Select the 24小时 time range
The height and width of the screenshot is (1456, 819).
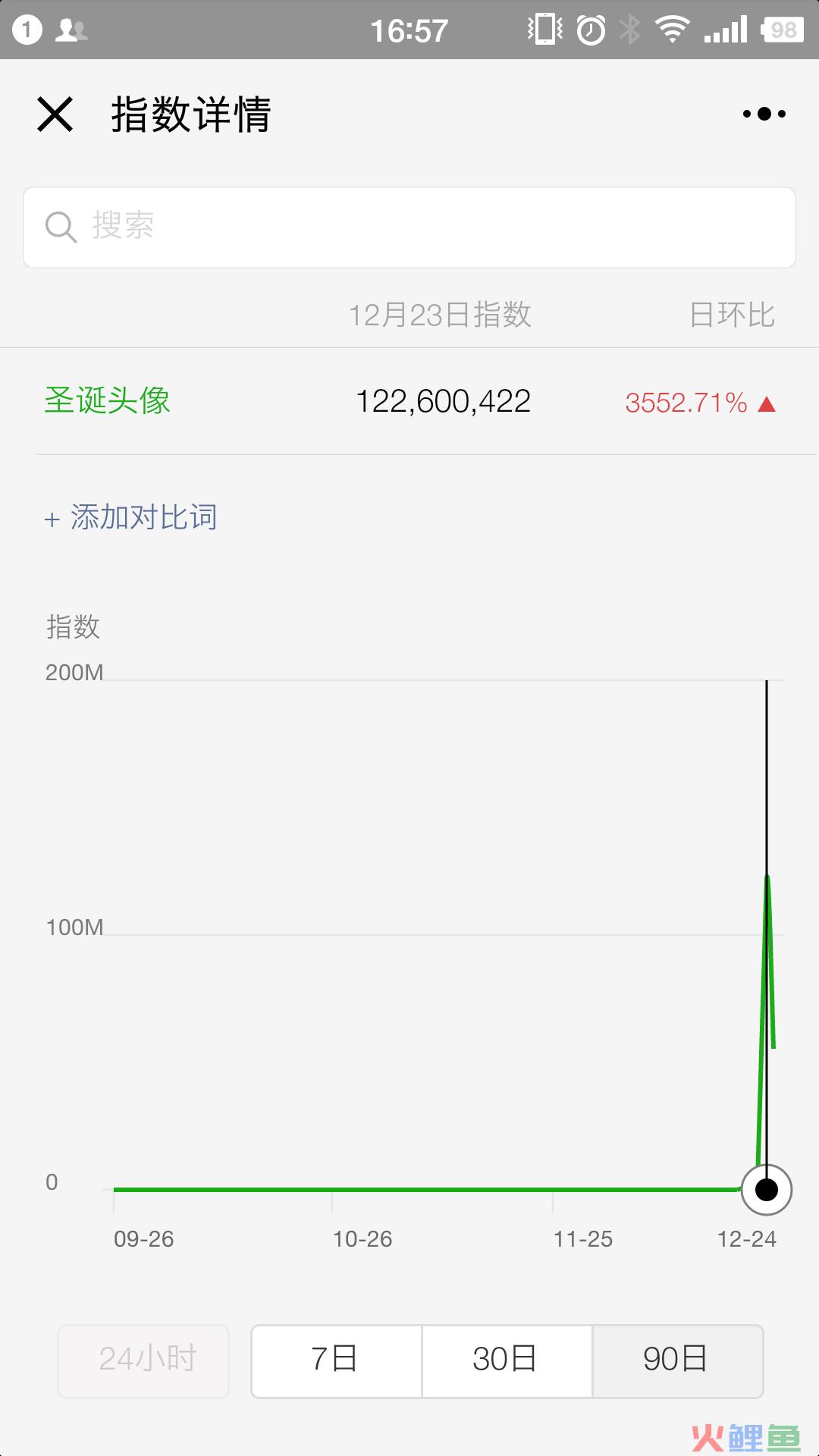point(143,1361)
